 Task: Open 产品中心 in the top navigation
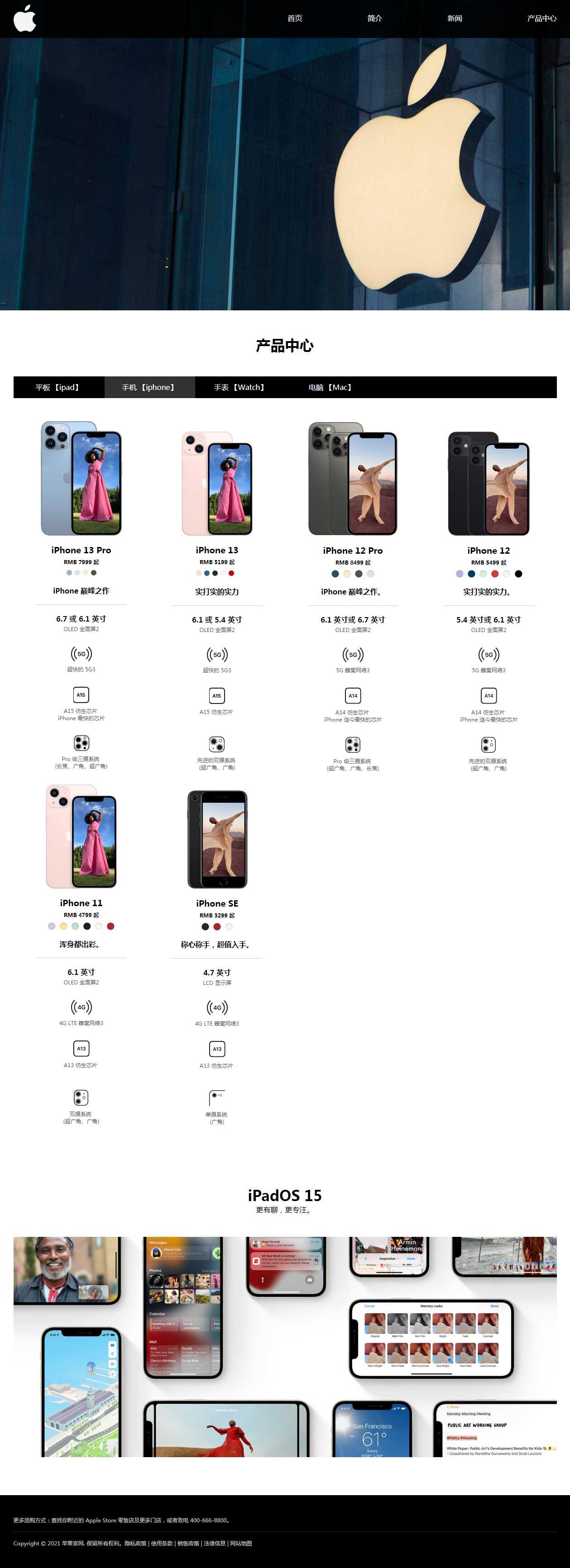pyautogui.click(x=541, y=18)
